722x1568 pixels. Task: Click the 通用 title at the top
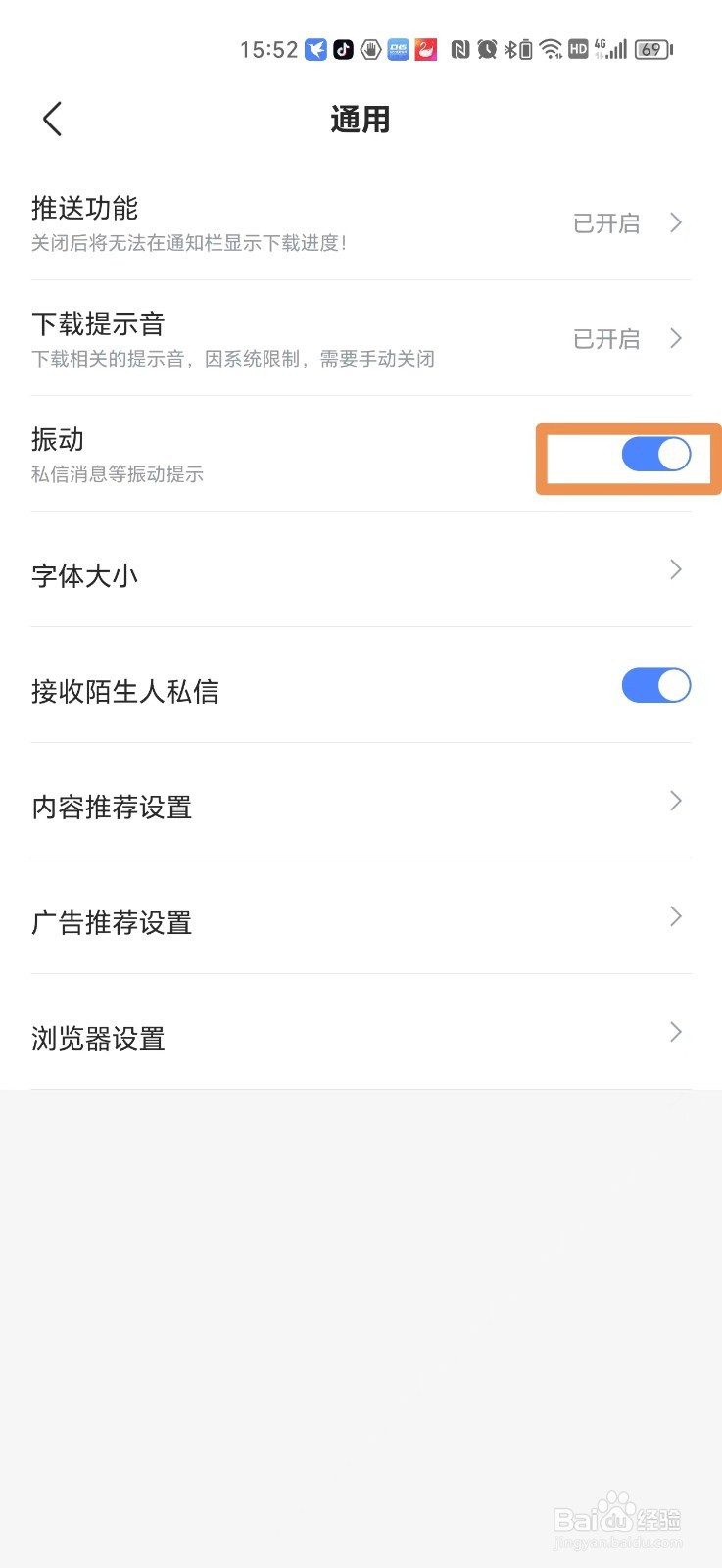point(361,119)
